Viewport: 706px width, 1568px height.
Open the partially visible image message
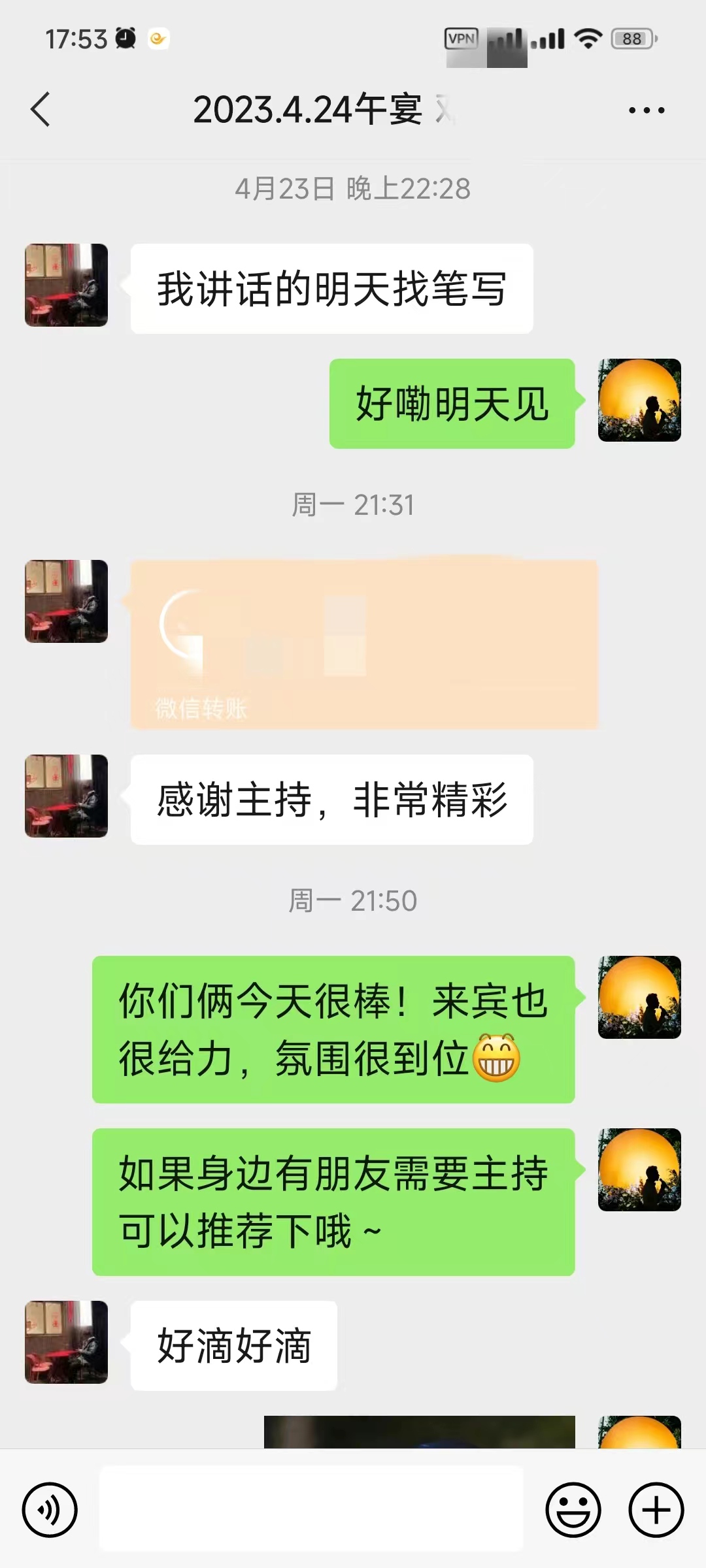tap(419, 1431)
